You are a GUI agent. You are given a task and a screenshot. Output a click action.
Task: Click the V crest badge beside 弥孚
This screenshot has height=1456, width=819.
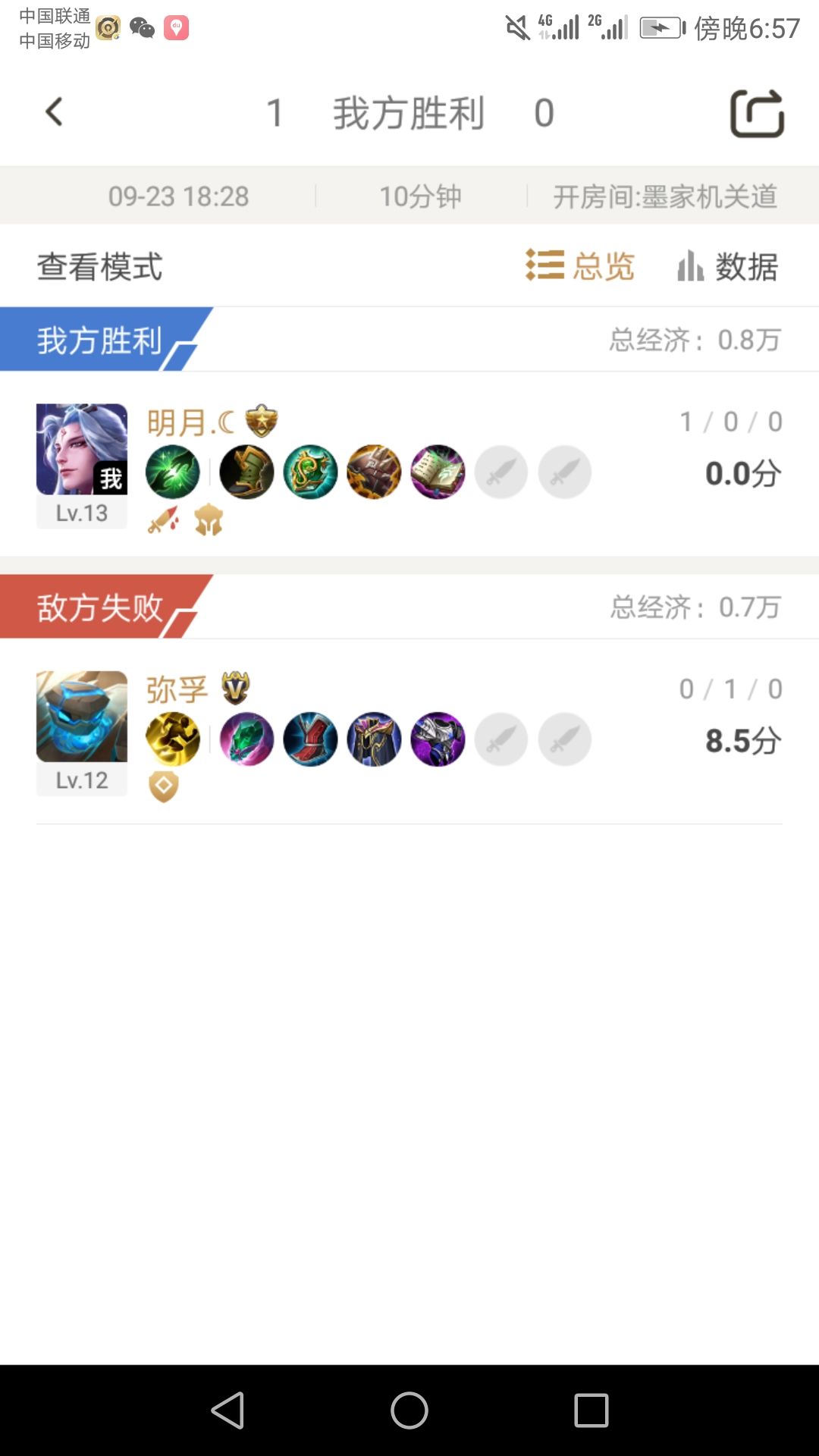pos(236,689)
